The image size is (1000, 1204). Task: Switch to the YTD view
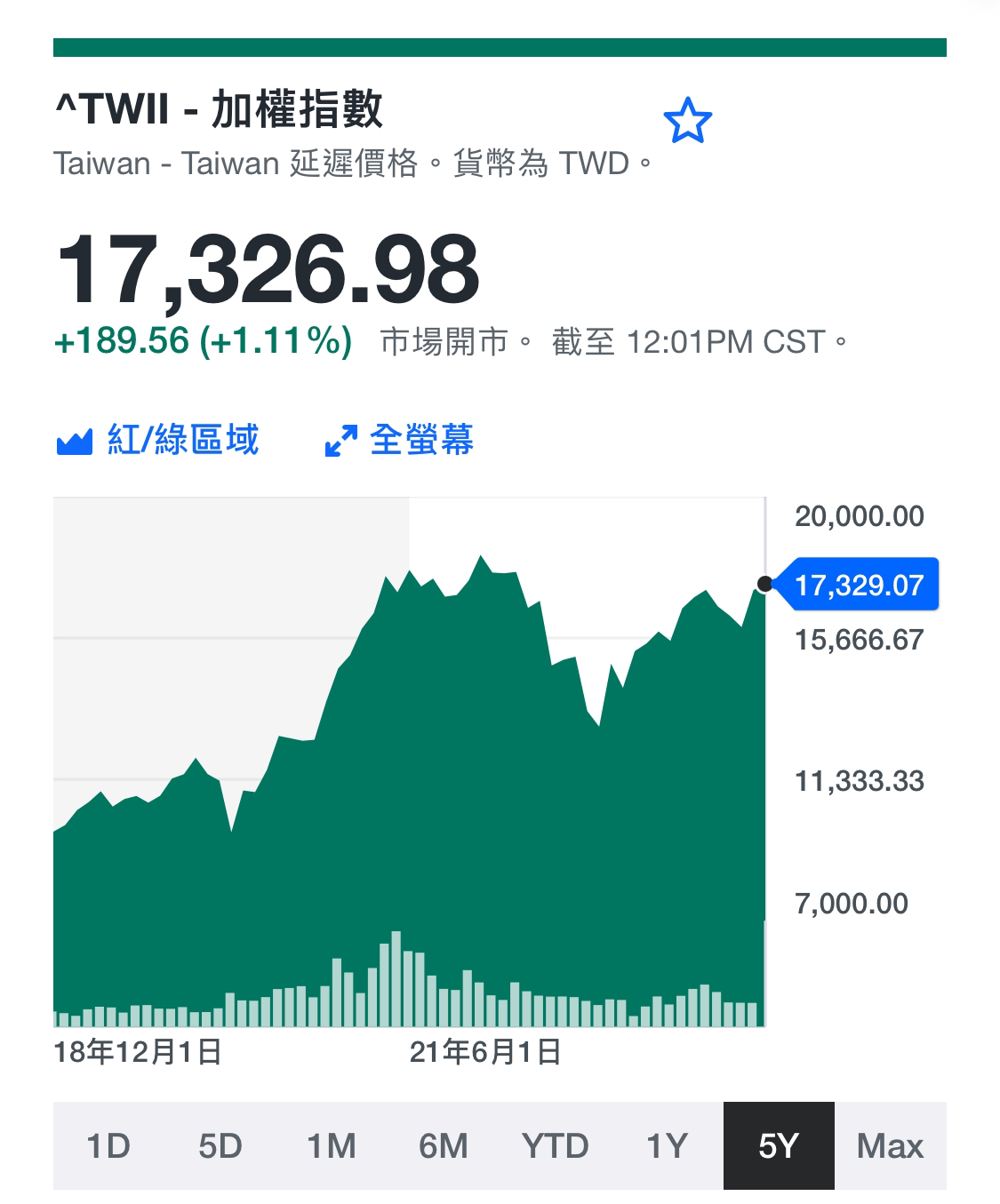click(553, 1146)
